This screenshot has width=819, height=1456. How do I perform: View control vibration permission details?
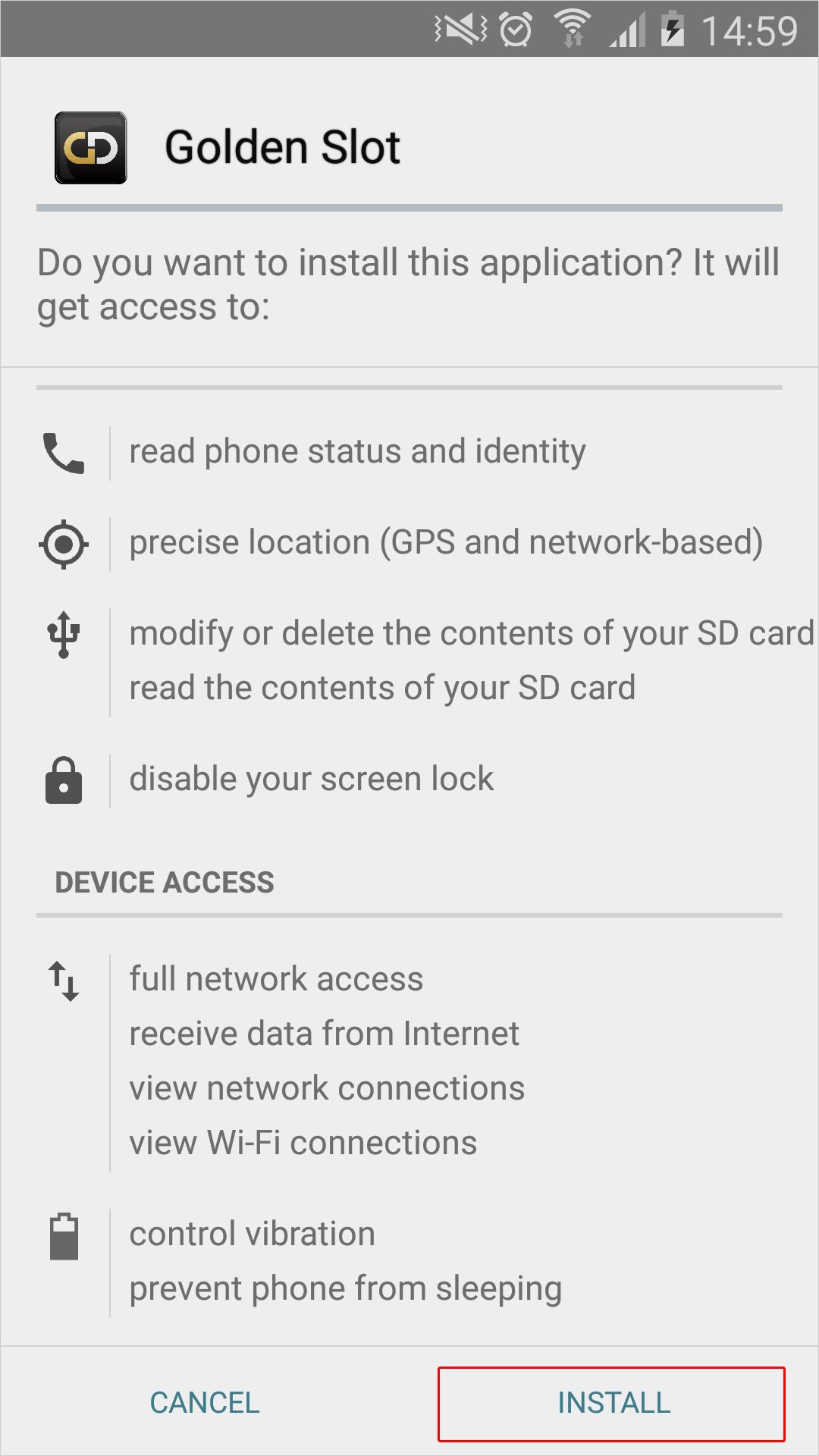pyautogui.click(x=252, y=1234)
